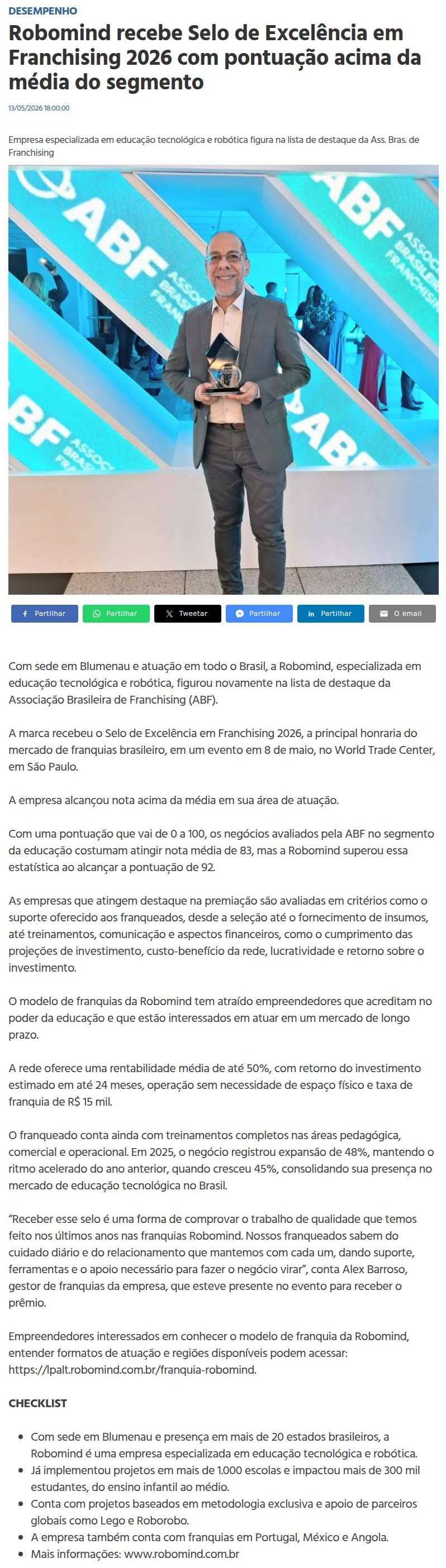
Task: Share article via WhatsApp
Action: pos(116,614)
